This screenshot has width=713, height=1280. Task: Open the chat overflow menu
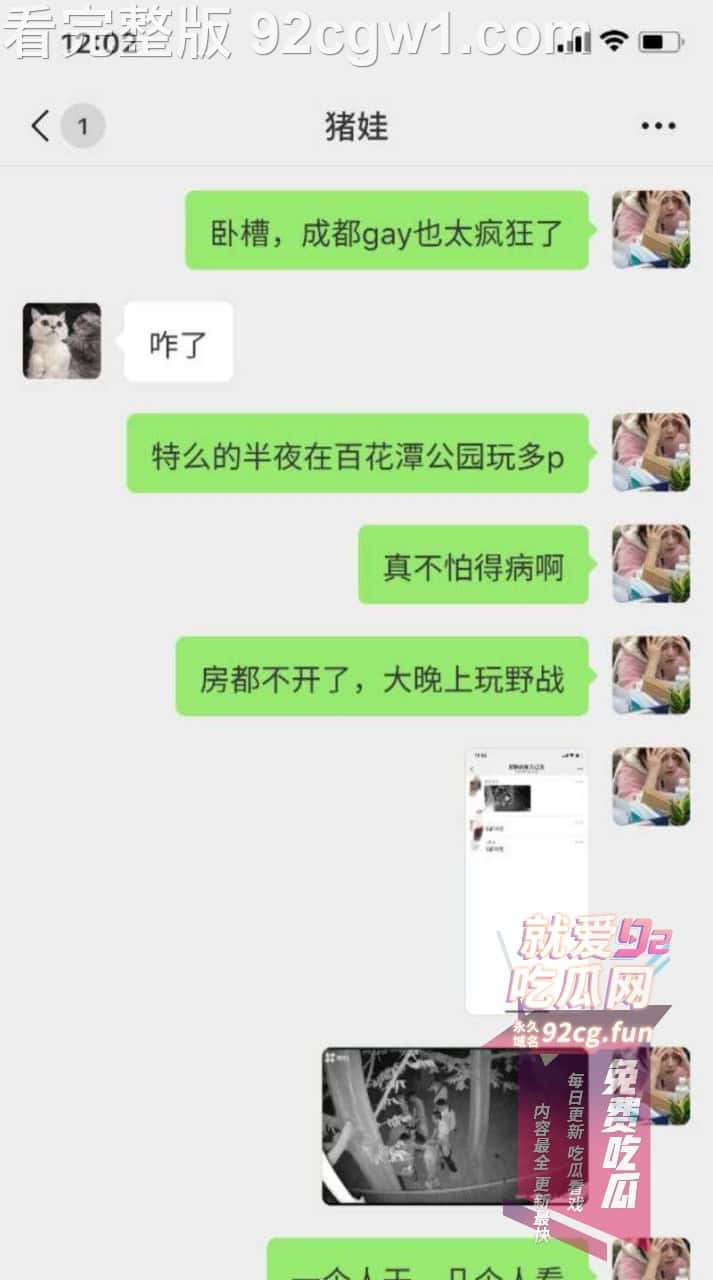[x=658, y=127]
